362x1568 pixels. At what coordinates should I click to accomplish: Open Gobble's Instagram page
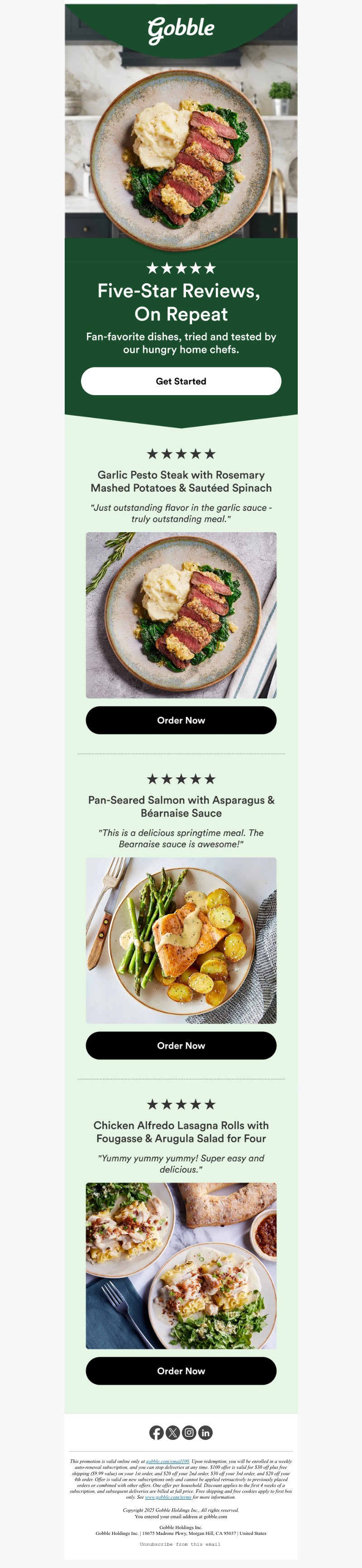pos(189,1433)
